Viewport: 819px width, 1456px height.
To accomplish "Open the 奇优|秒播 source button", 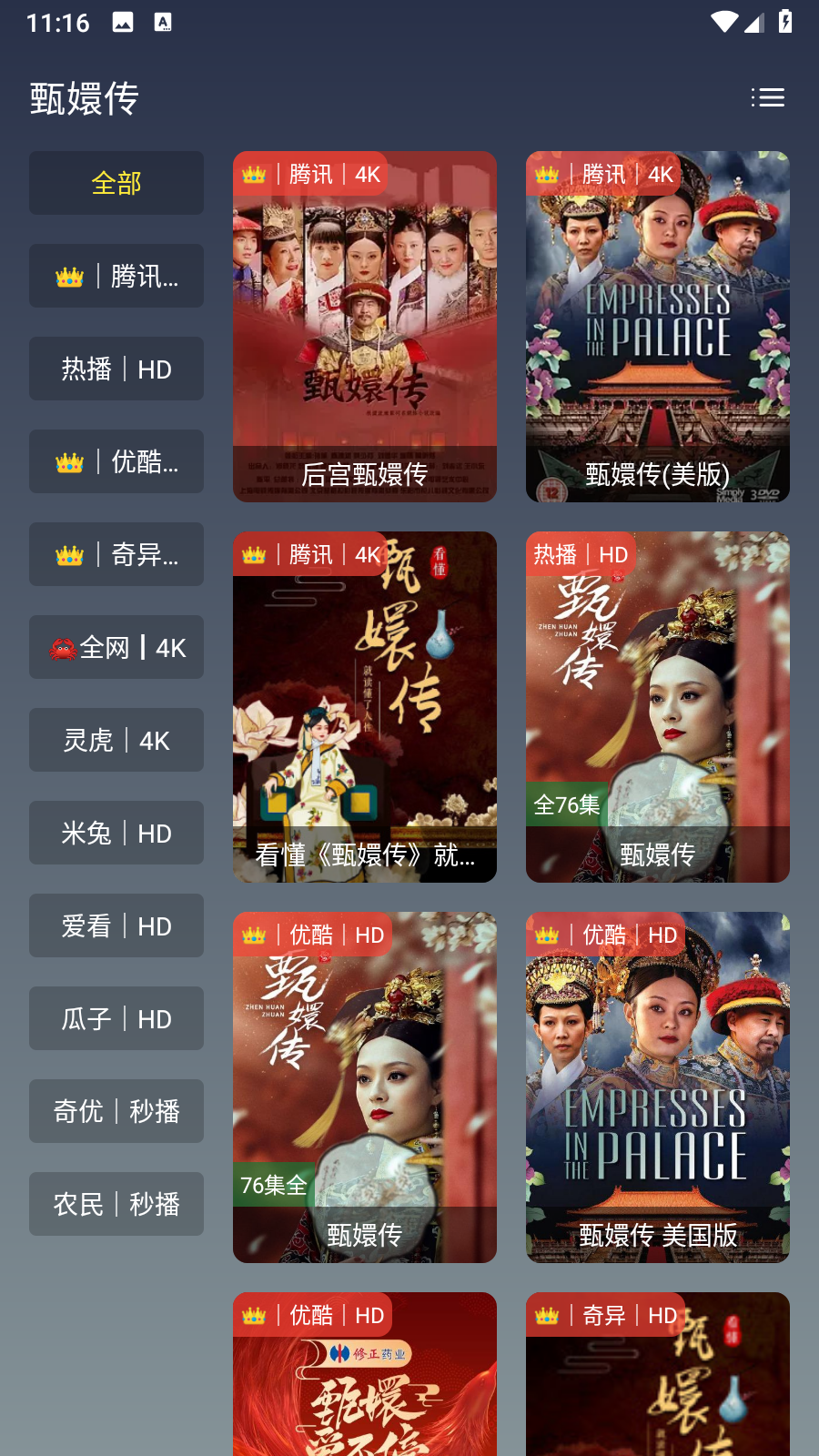I will coord(116,1111).
